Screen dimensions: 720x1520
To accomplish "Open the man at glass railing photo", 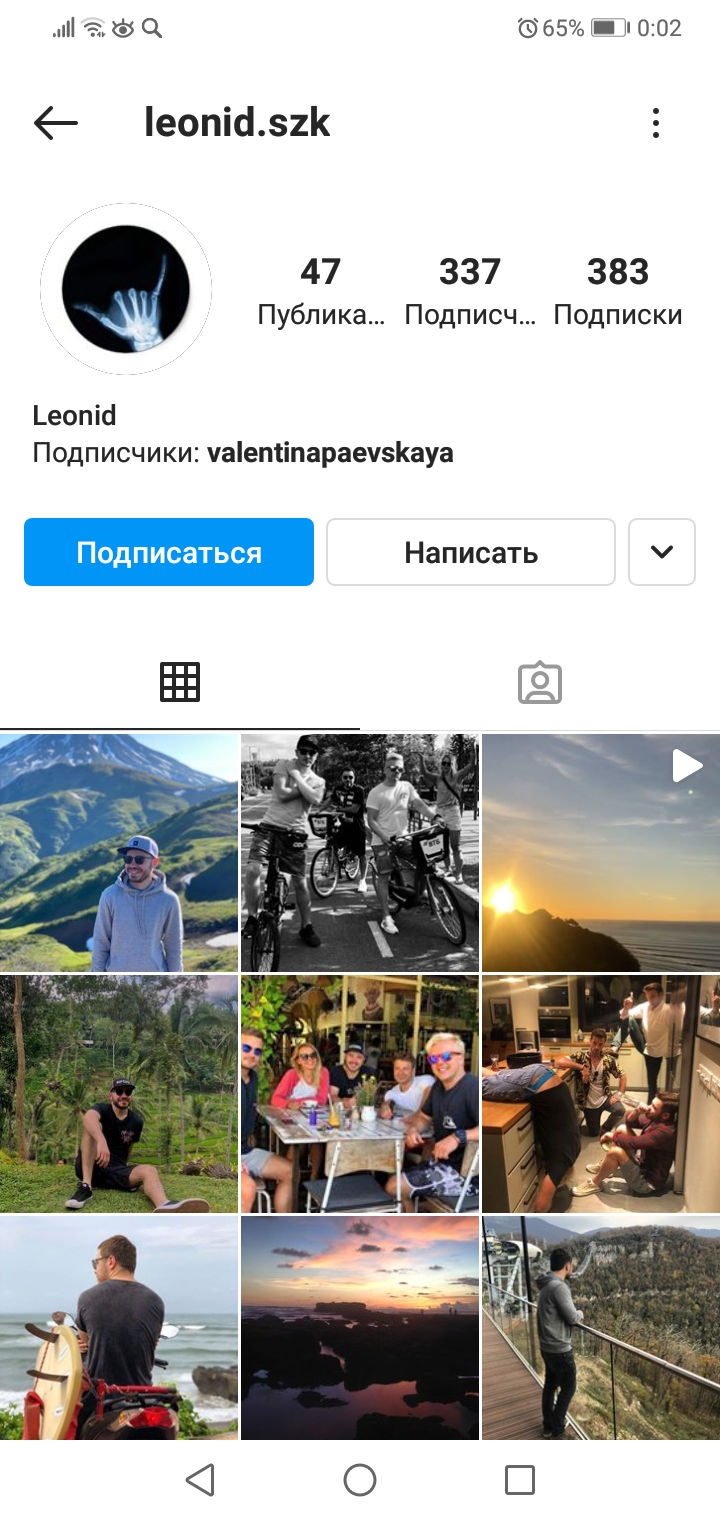I will pos(601,1328).
